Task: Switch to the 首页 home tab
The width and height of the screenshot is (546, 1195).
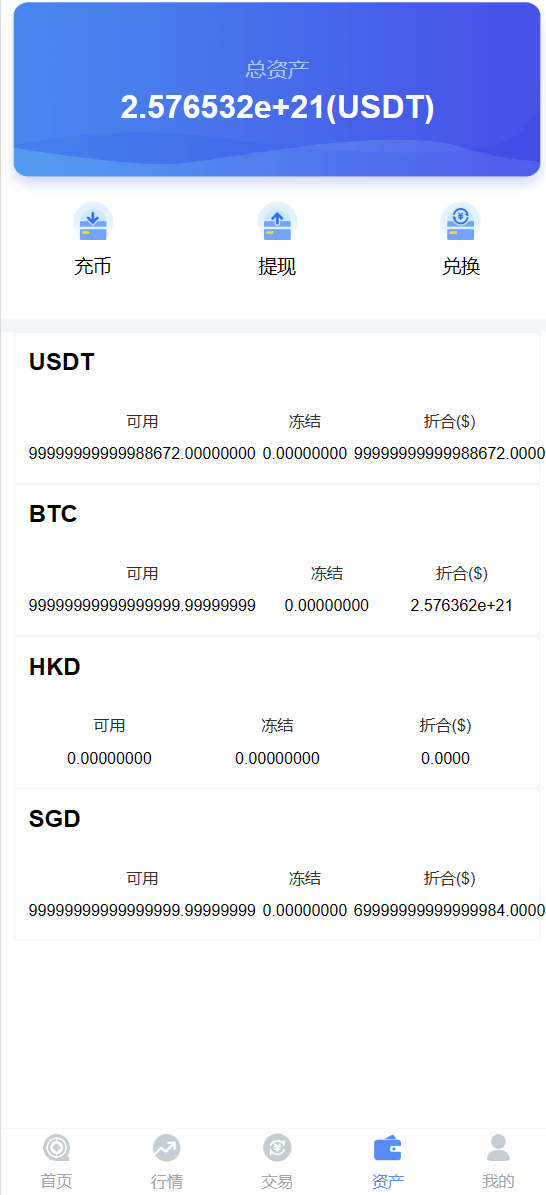Action: (x=56, y=1161)
